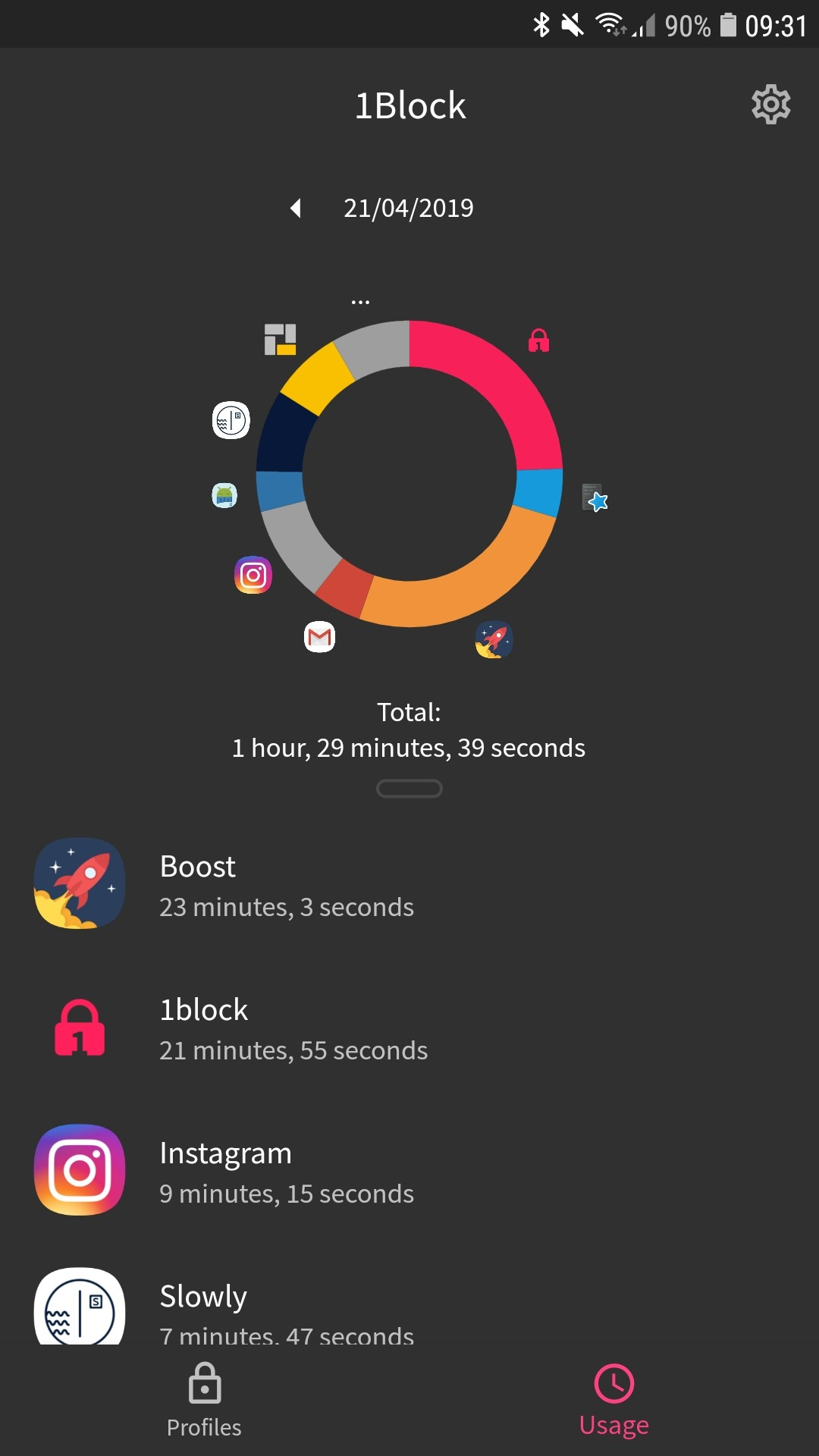Go to the previous date
819x1456 pixels.
(296, 208)
